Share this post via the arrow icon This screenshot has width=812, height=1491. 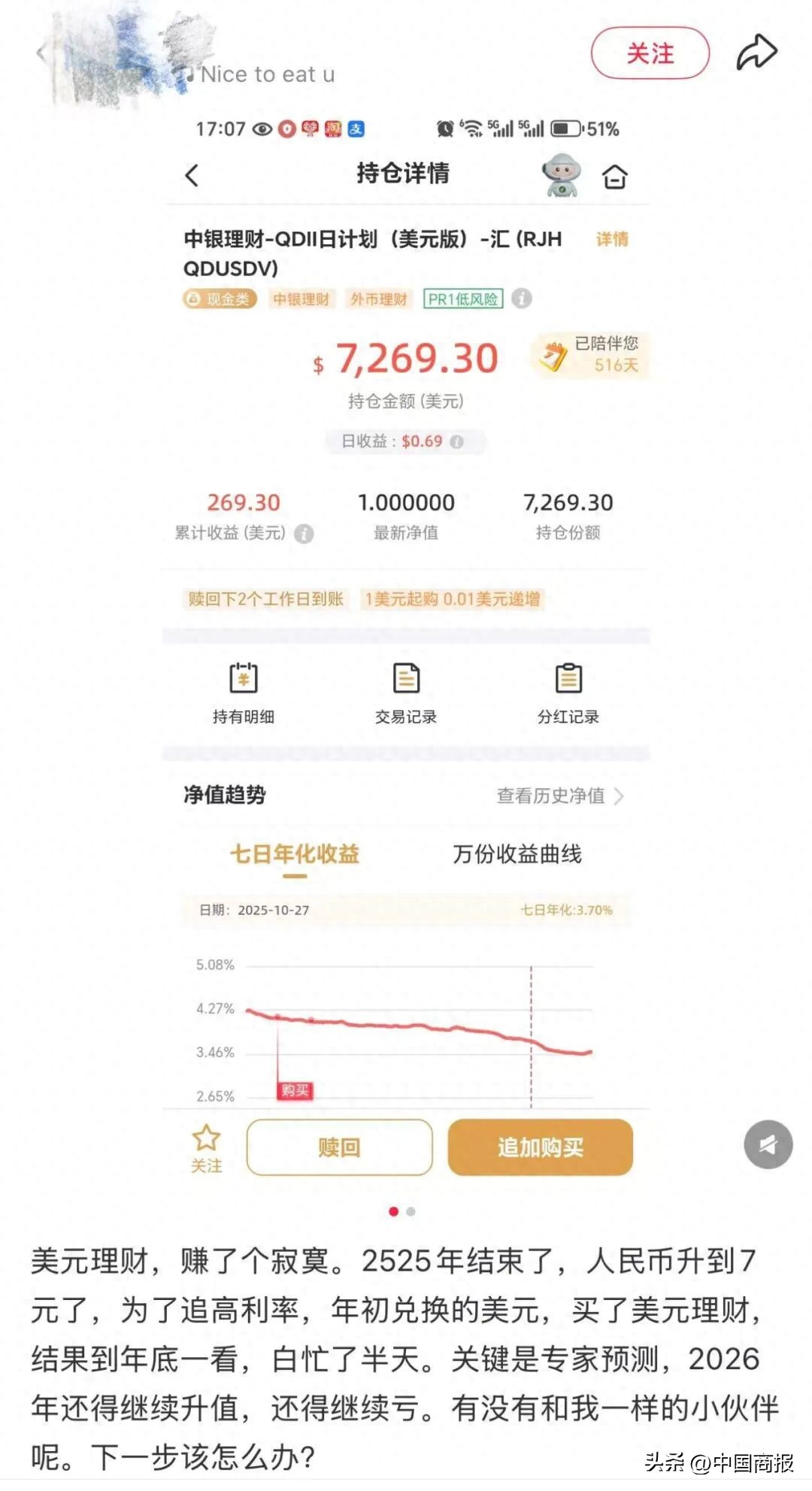[x=756, y=53]
